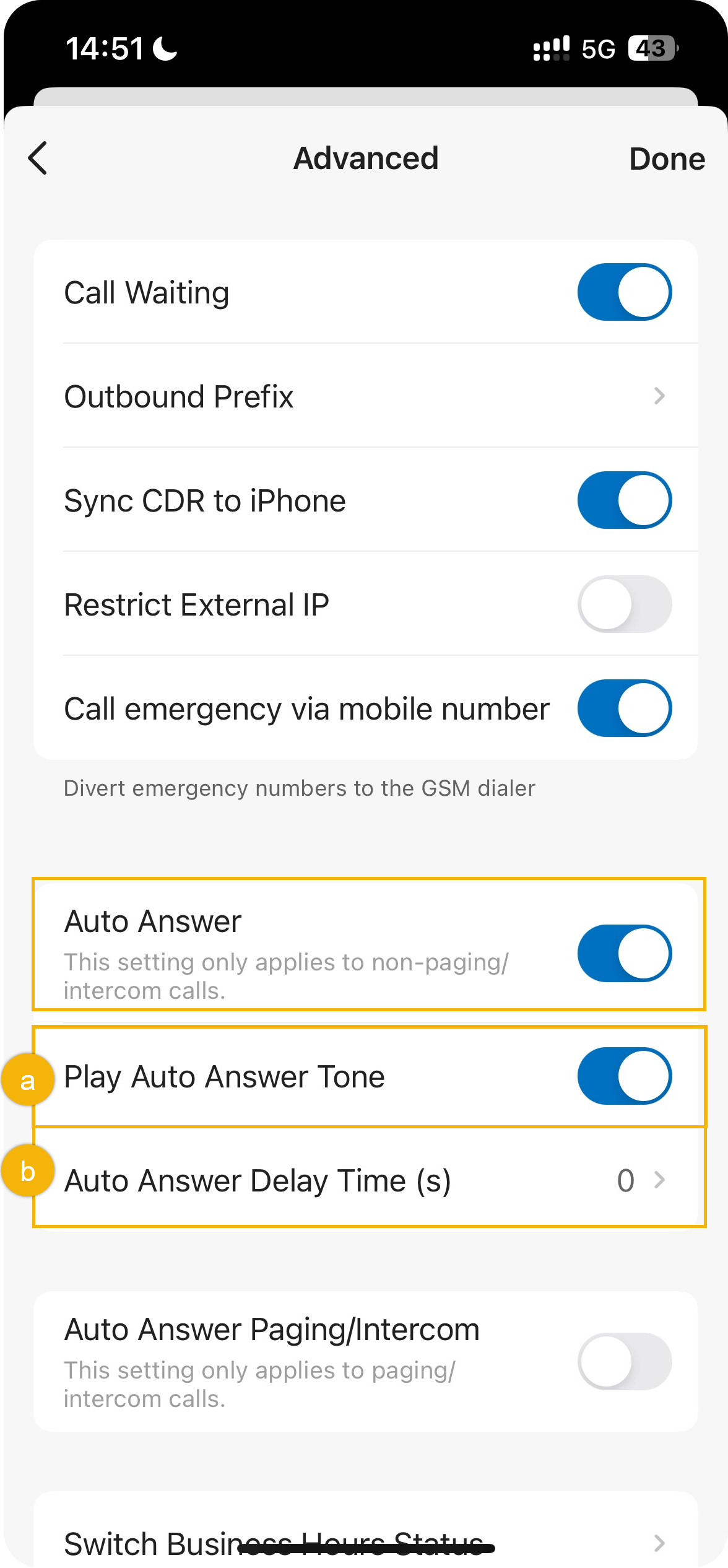This screenshot has height=1568, width=728.
Task: Go back from Advanced settings
Action: click(38, 159)
